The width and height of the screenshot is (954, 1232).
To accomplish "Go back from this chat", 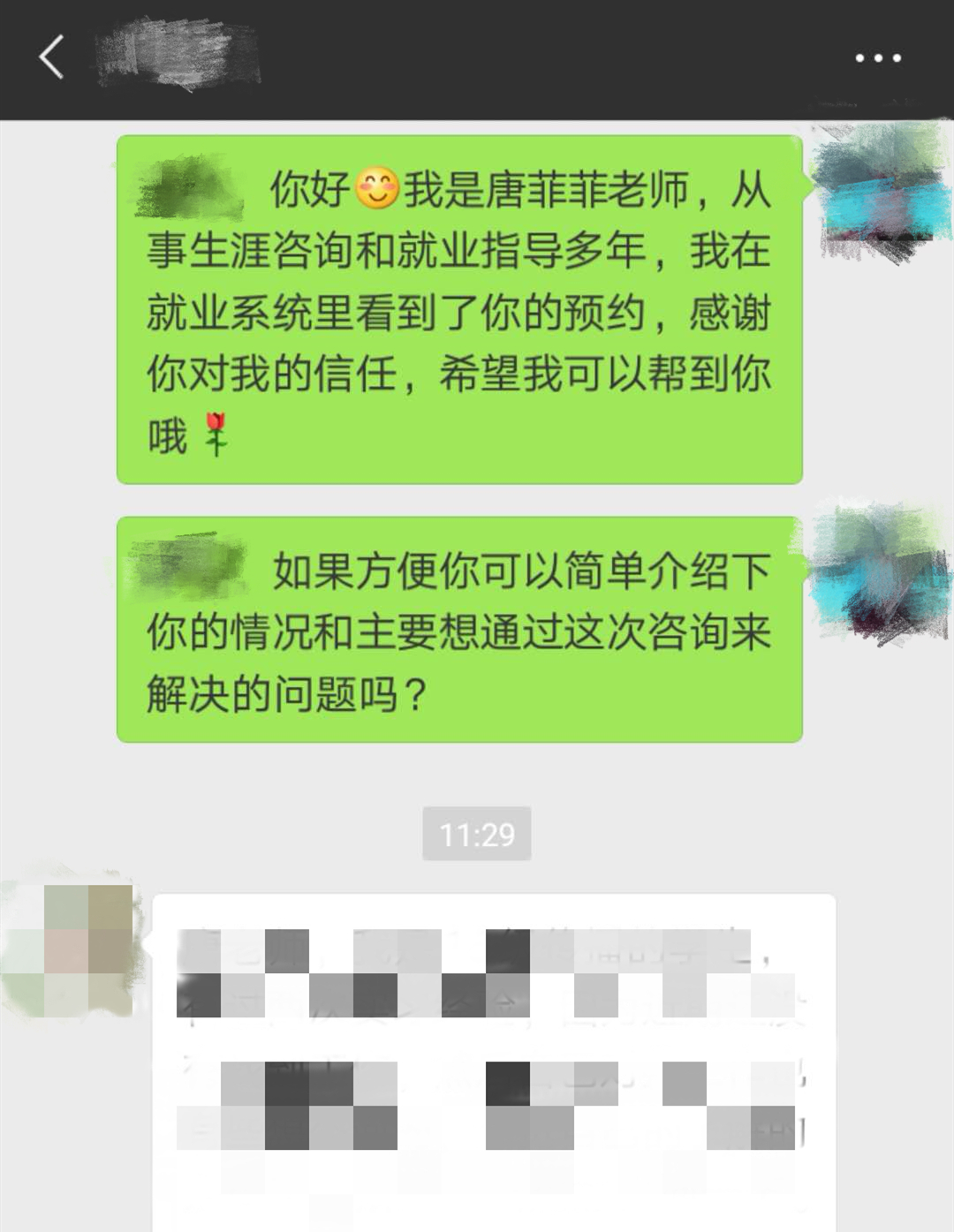I will pyautogui.click(x=51, y=58).
